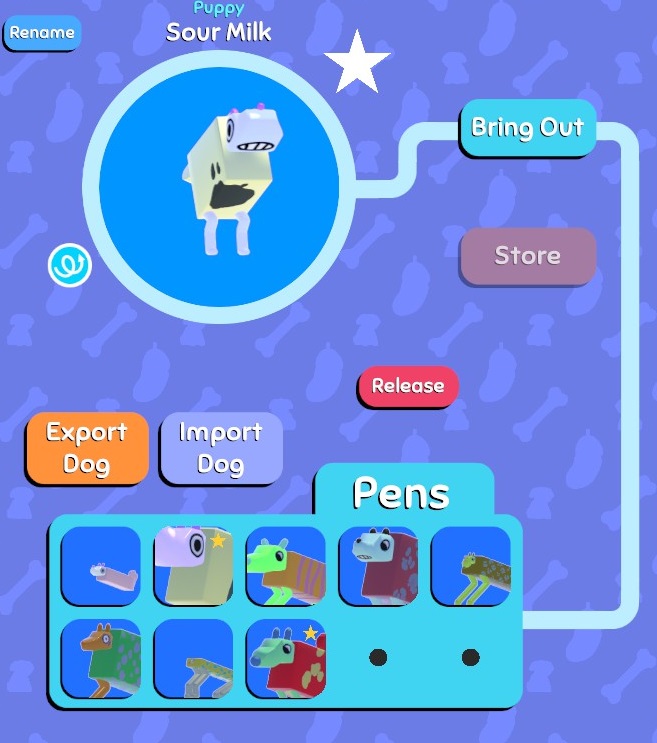This screenshot has width=657, height=743.
Task: Choose the green dog with orange stripes
Action: [285, 566]
